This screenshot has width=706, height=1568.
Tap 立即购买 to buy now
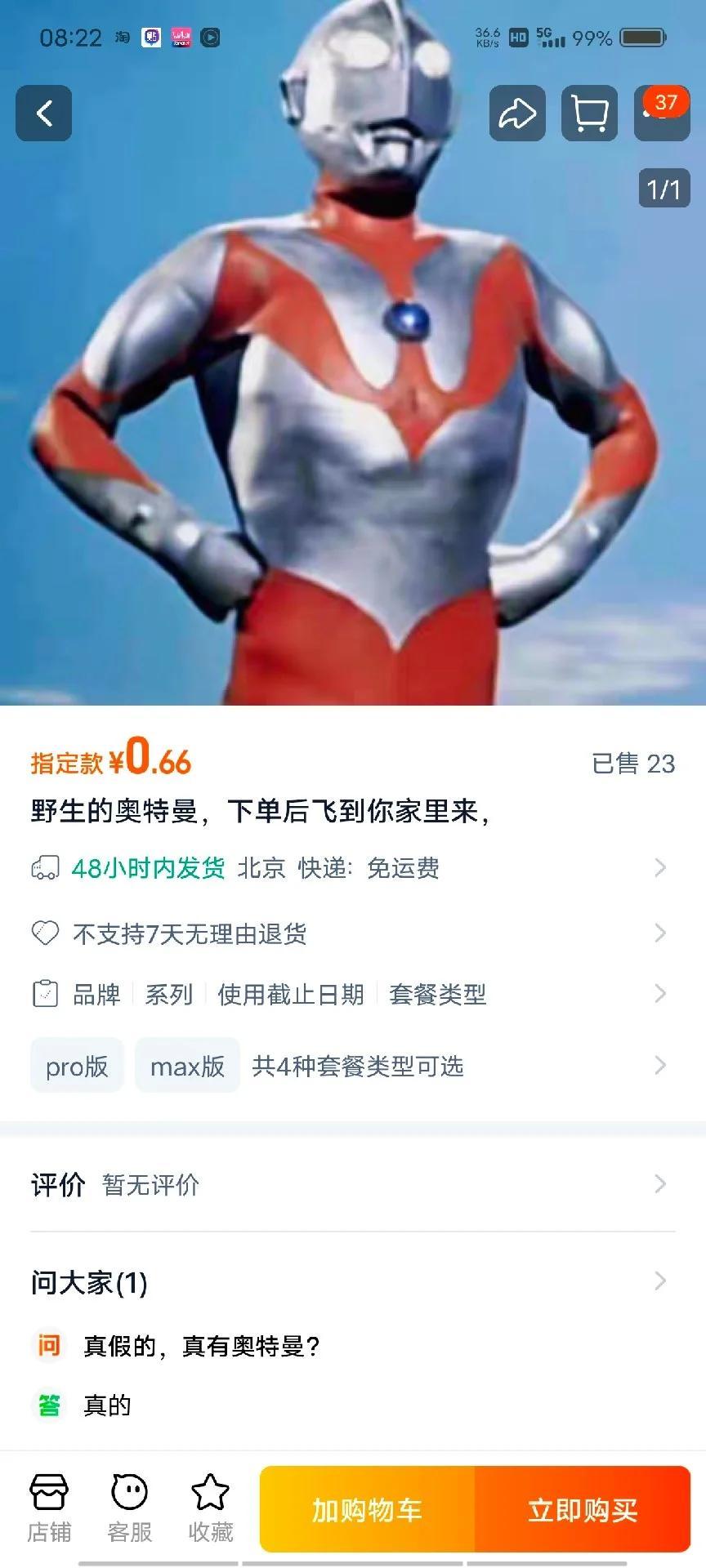[x=583, y=1510]
